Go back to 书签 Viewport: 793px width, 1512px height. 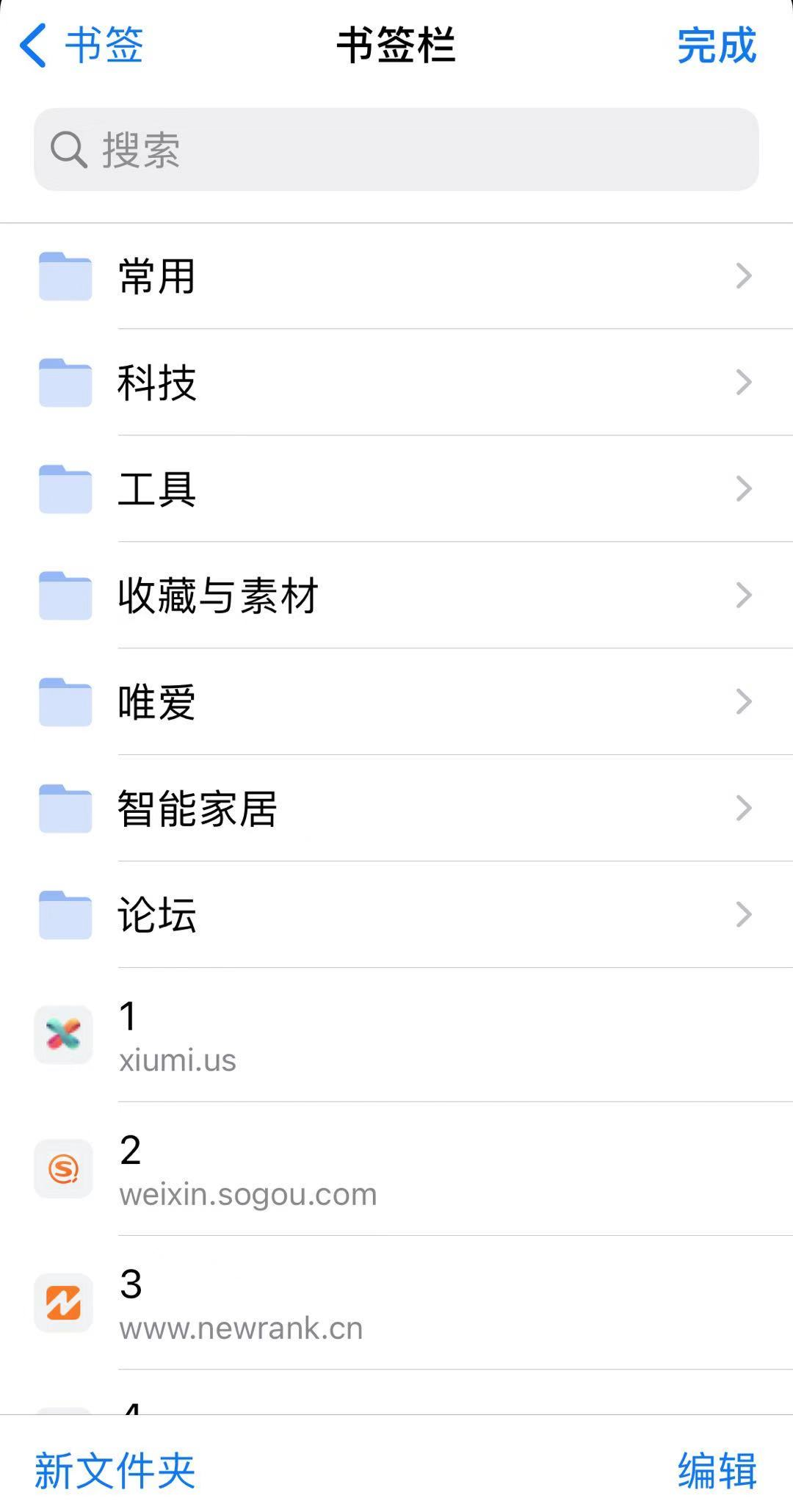point(82,46)
